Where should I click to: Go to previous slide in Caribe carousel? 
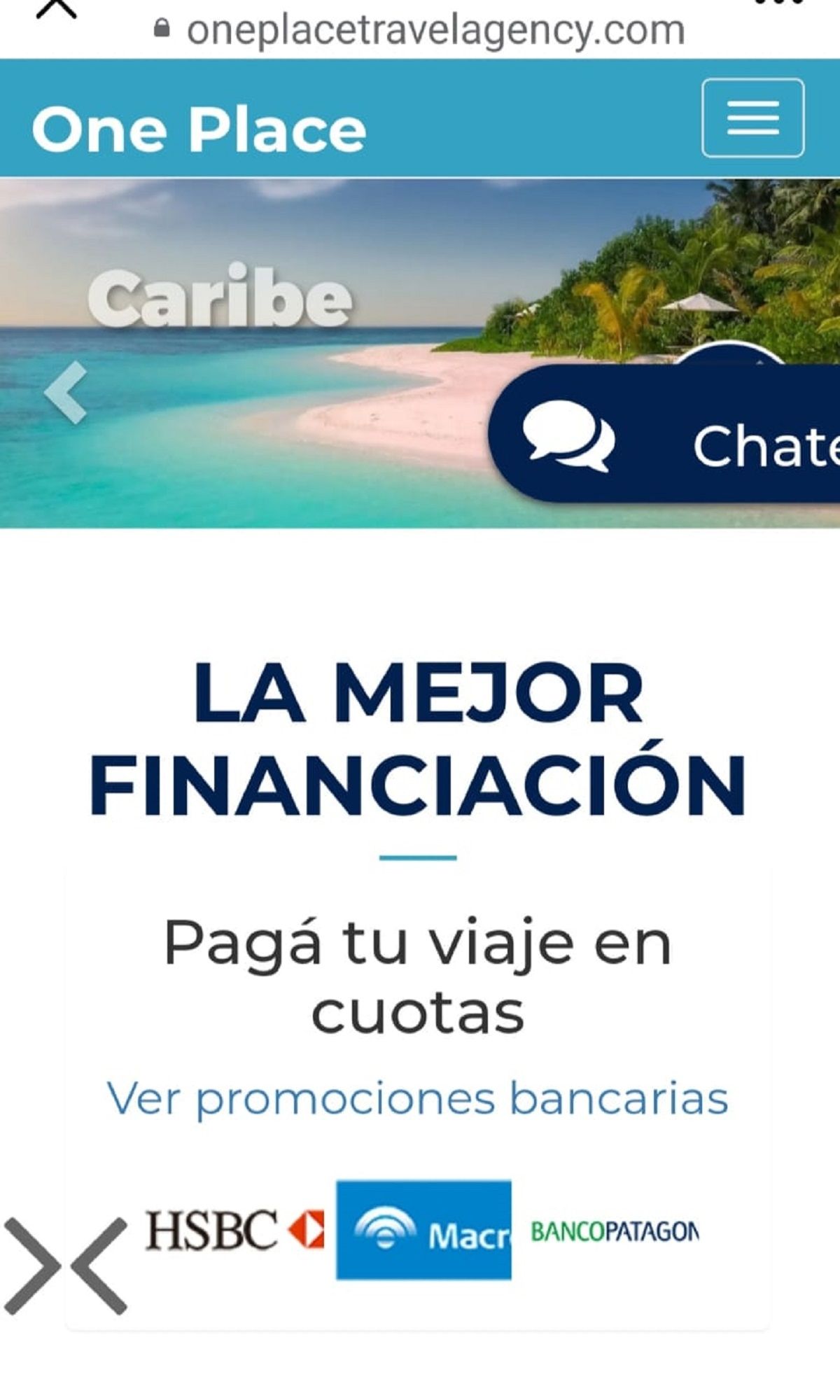tap(66, 393)
